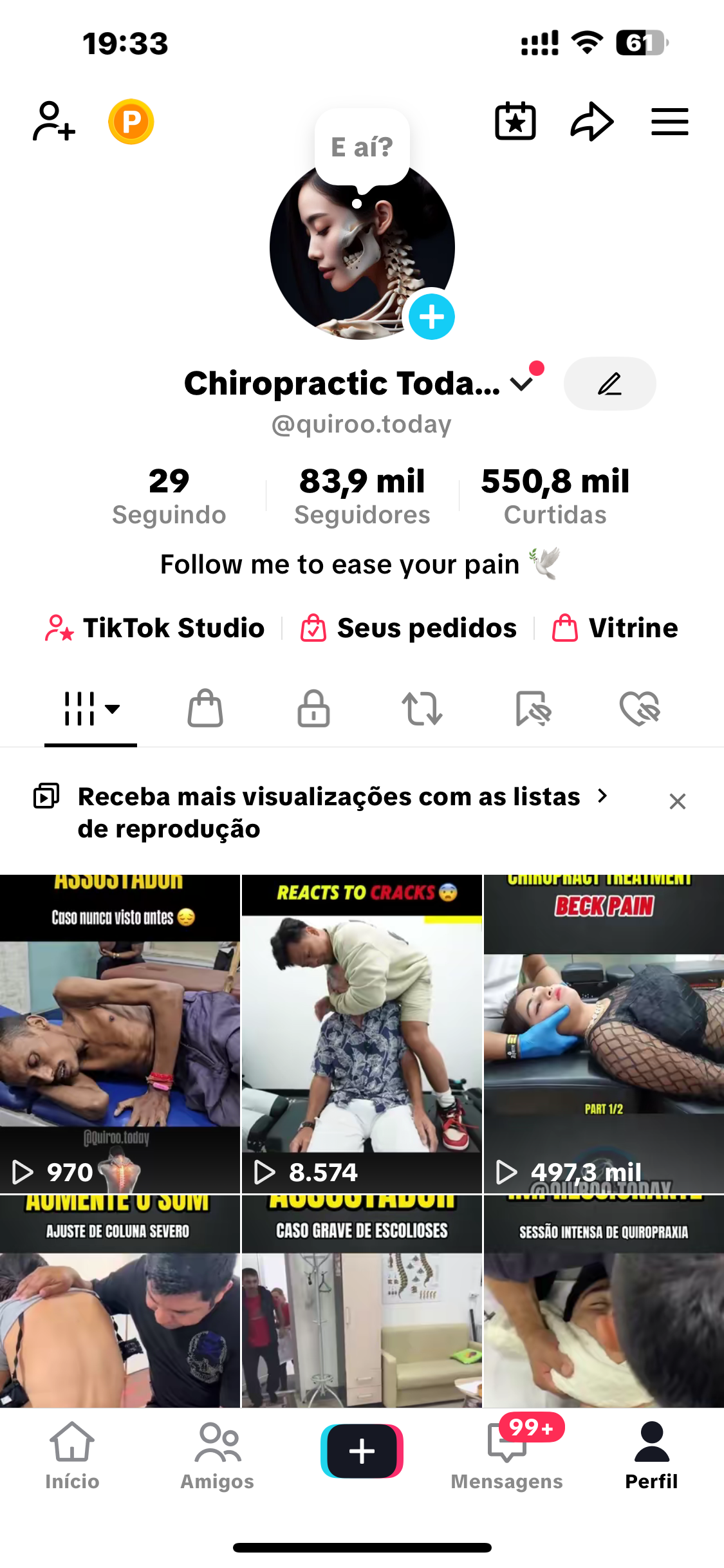This screenshot has height=1568, width=724.
Task: Open the calendar star events icon
Action: (x=515, y=121)
